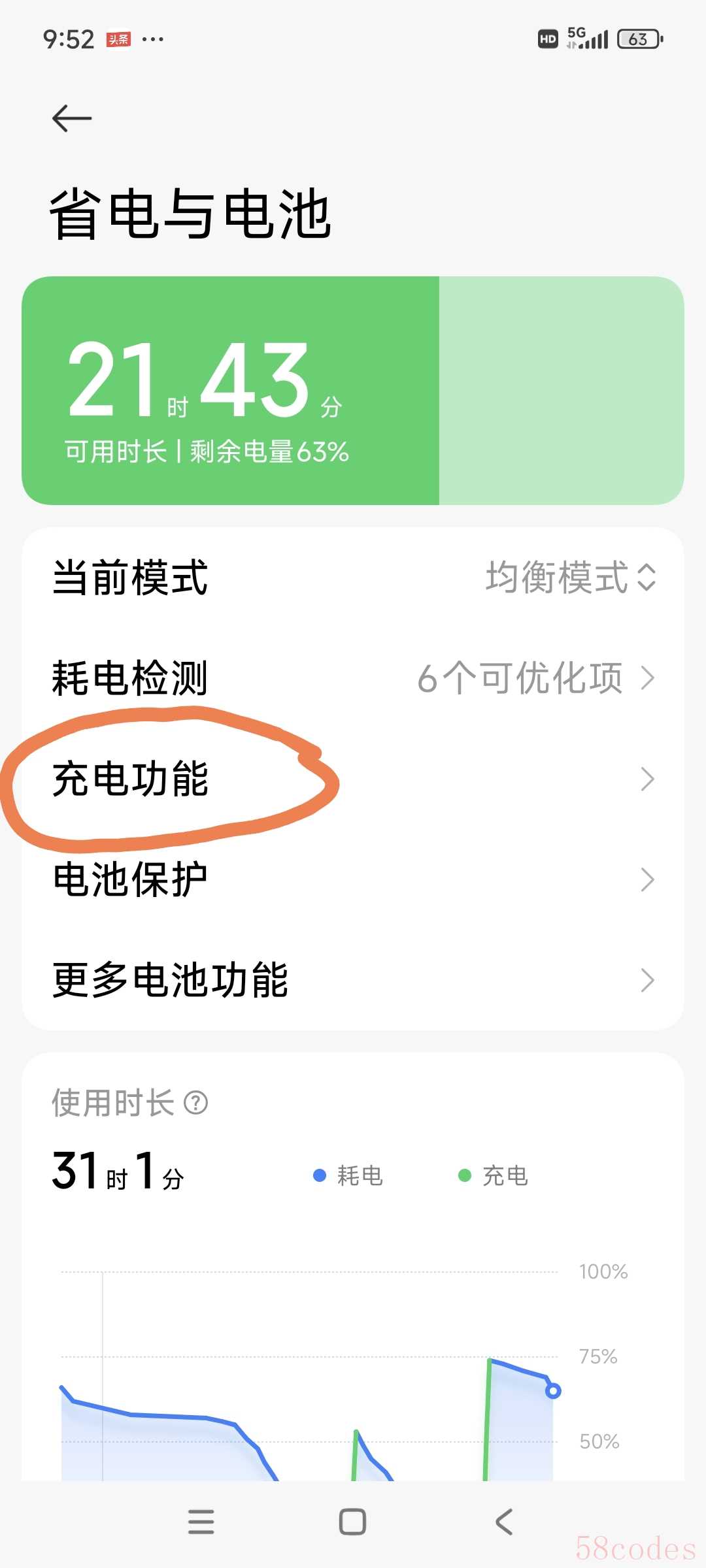706x1568 pixels.
Task: Open 充电功能 settings
Action: 353,779
